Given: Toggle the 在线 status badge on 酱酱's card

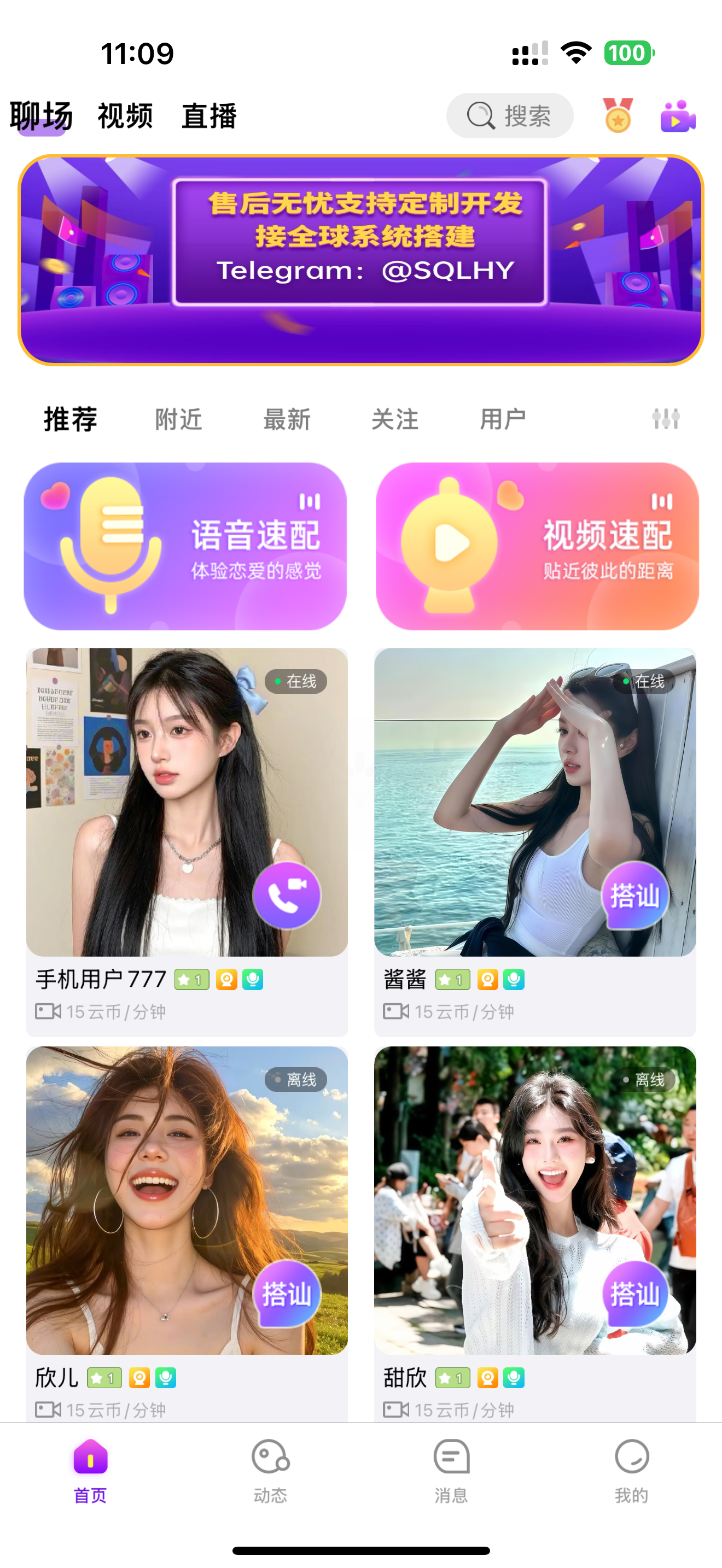Looking at the screenshot, I should [x=647, y=683].
